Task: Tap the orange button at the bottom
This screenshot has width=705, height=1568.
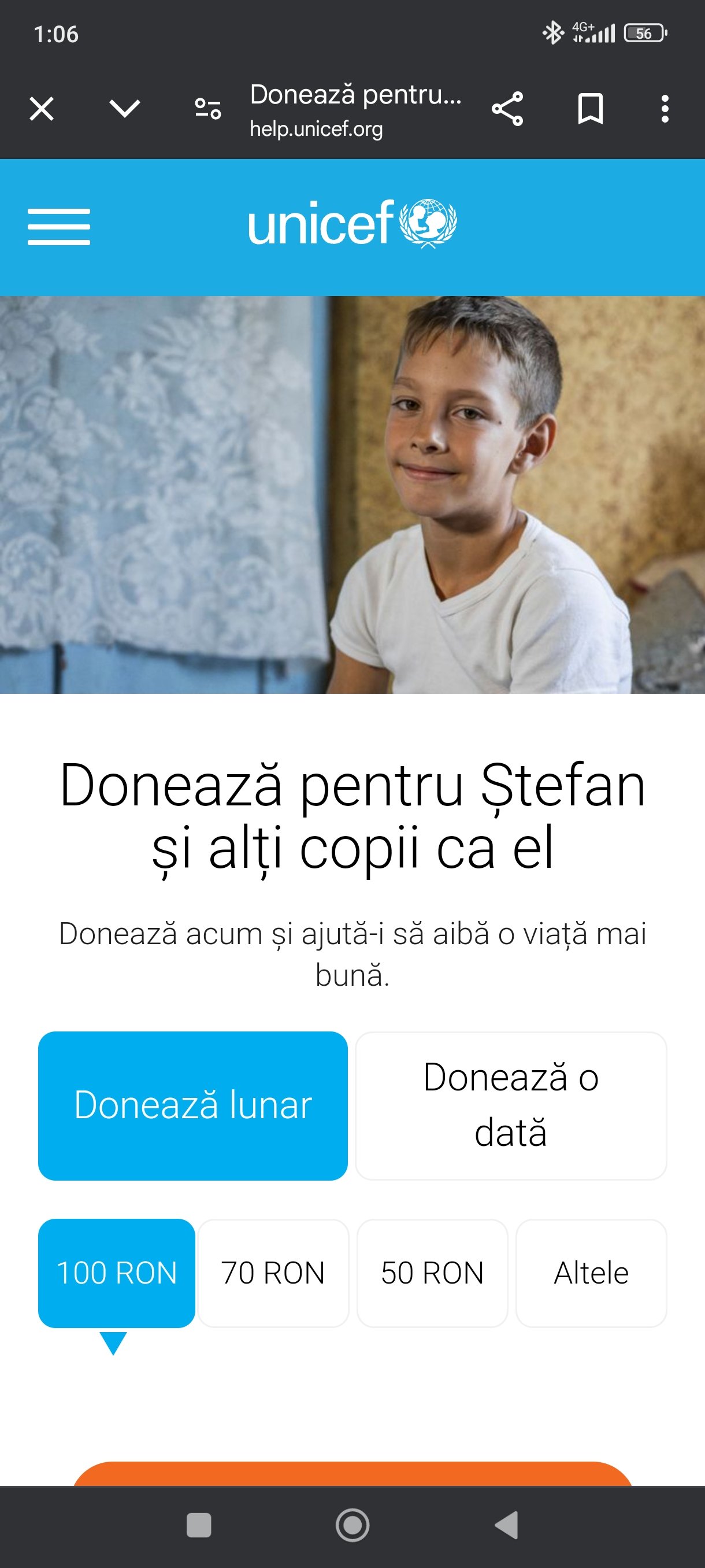Action: click(353, 1474)
